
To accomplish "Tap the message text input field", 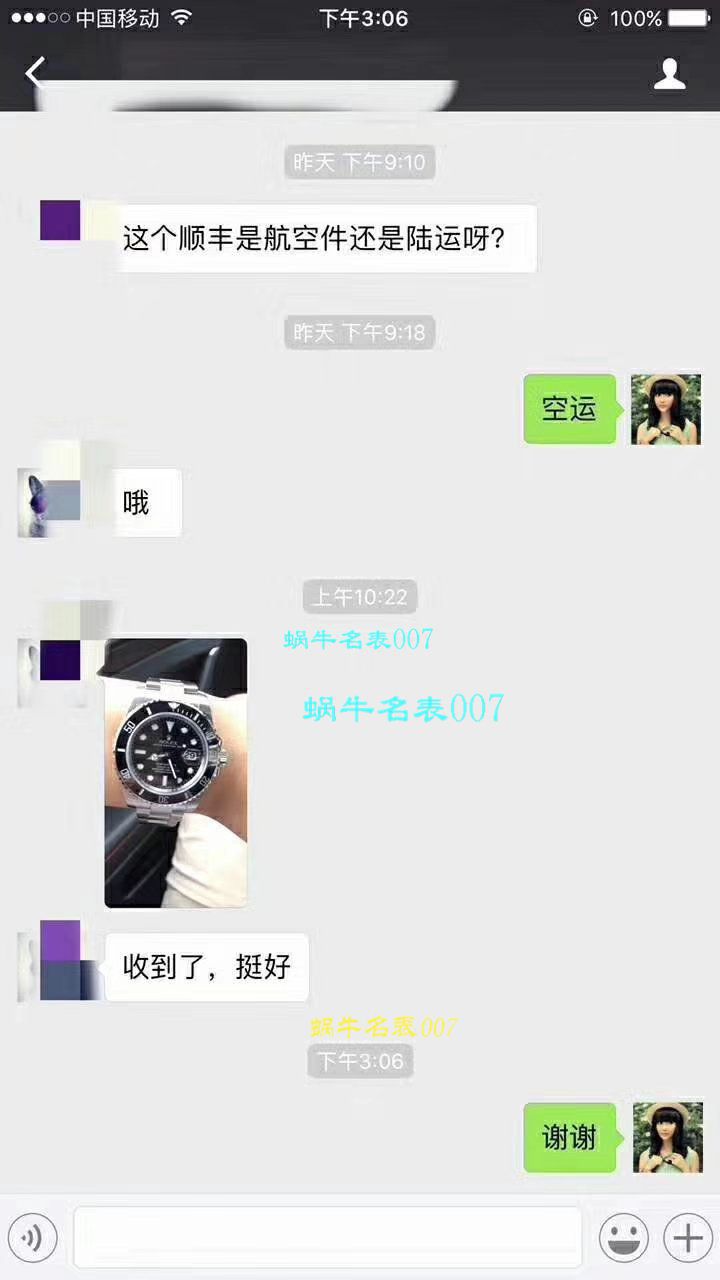I will (x=327, y=1238).
